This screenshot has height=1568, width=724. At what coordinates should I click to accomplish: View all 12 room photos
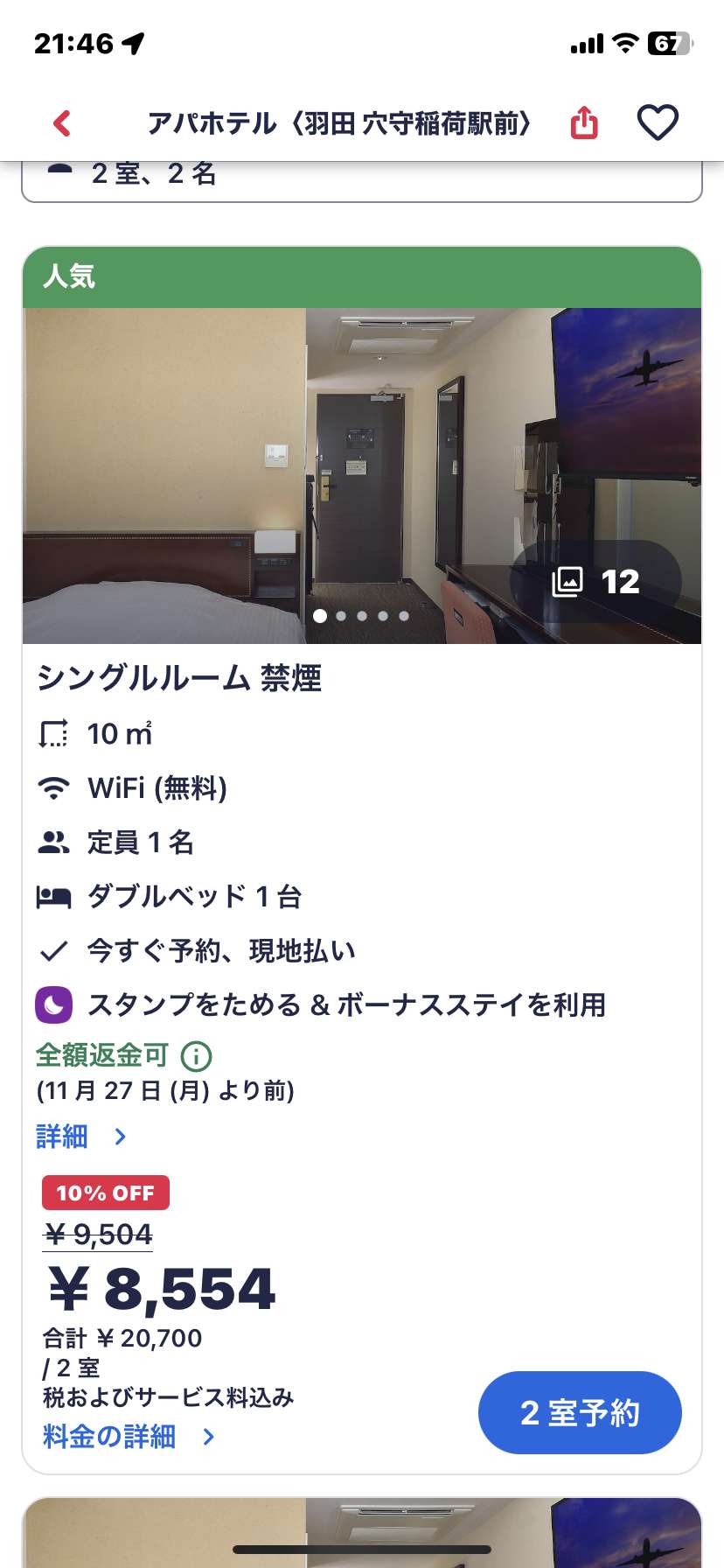tap(596, 582)
